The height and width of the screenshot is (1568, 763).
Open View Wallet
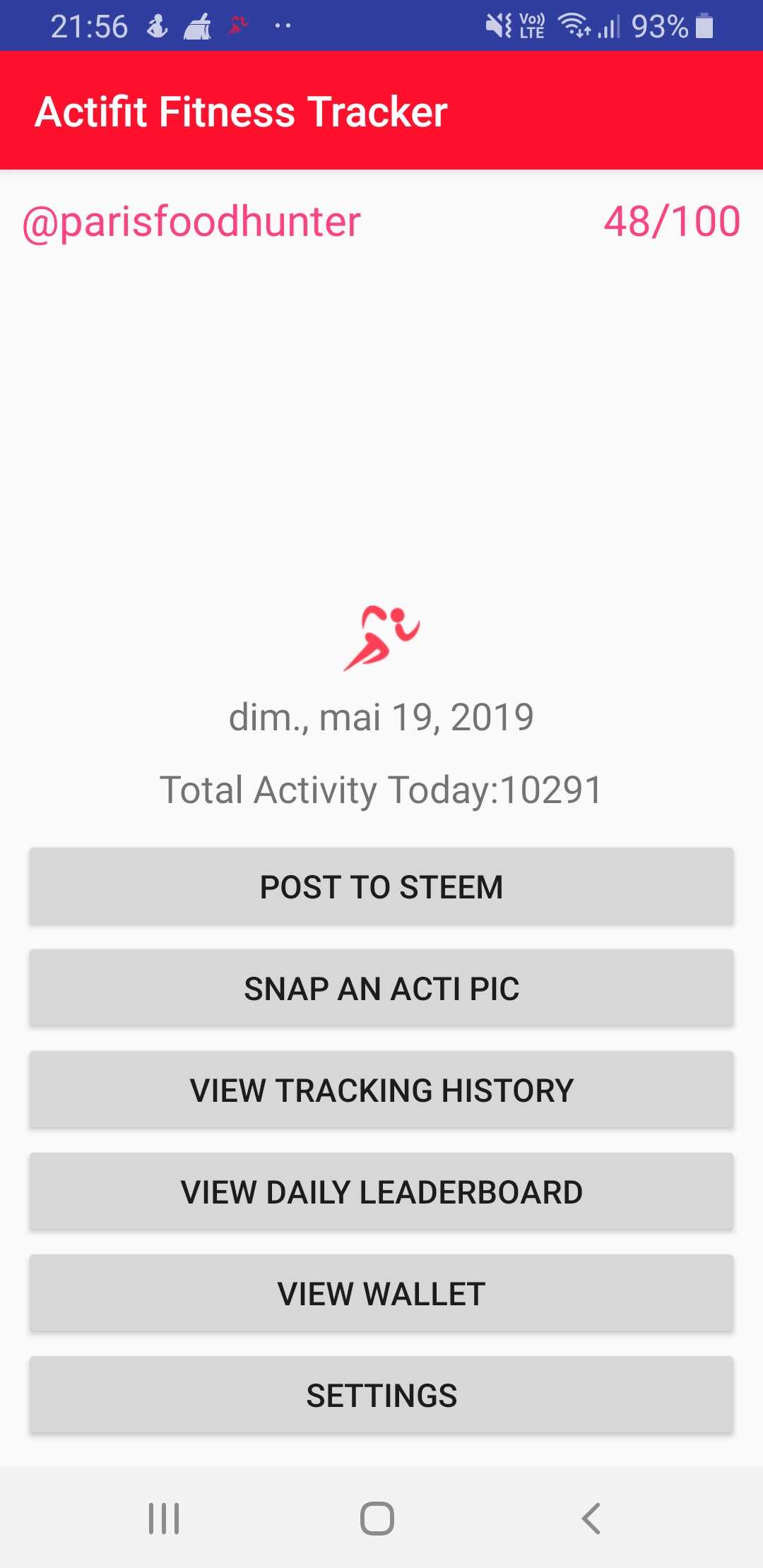381,1293
